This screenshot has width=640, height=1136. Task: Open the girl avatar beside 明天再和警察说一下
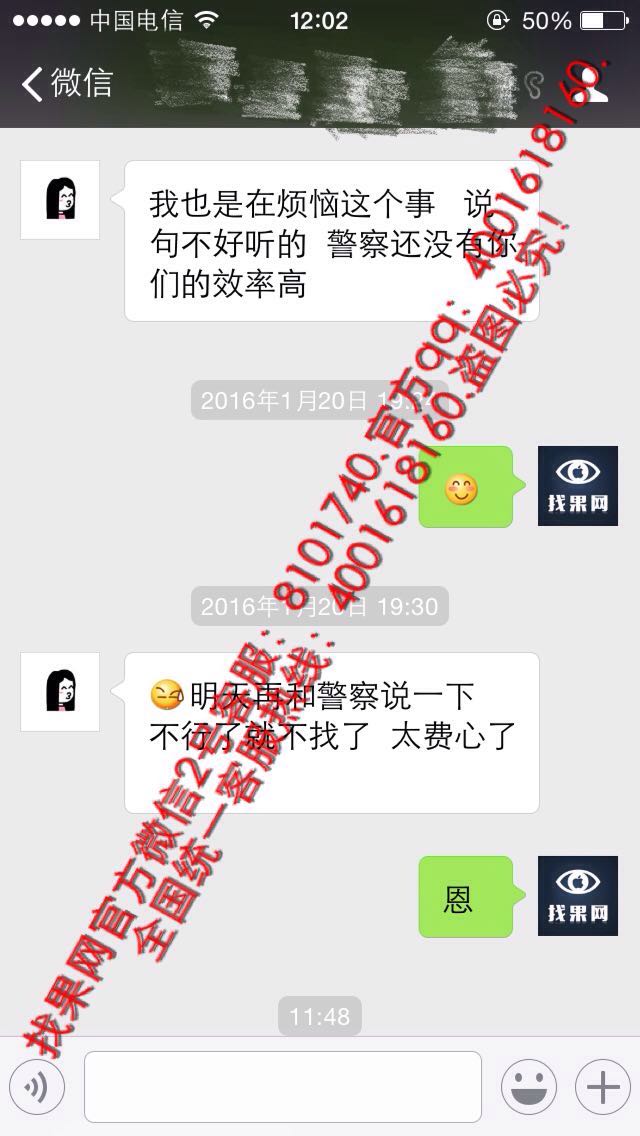click(x=60, y=692)
